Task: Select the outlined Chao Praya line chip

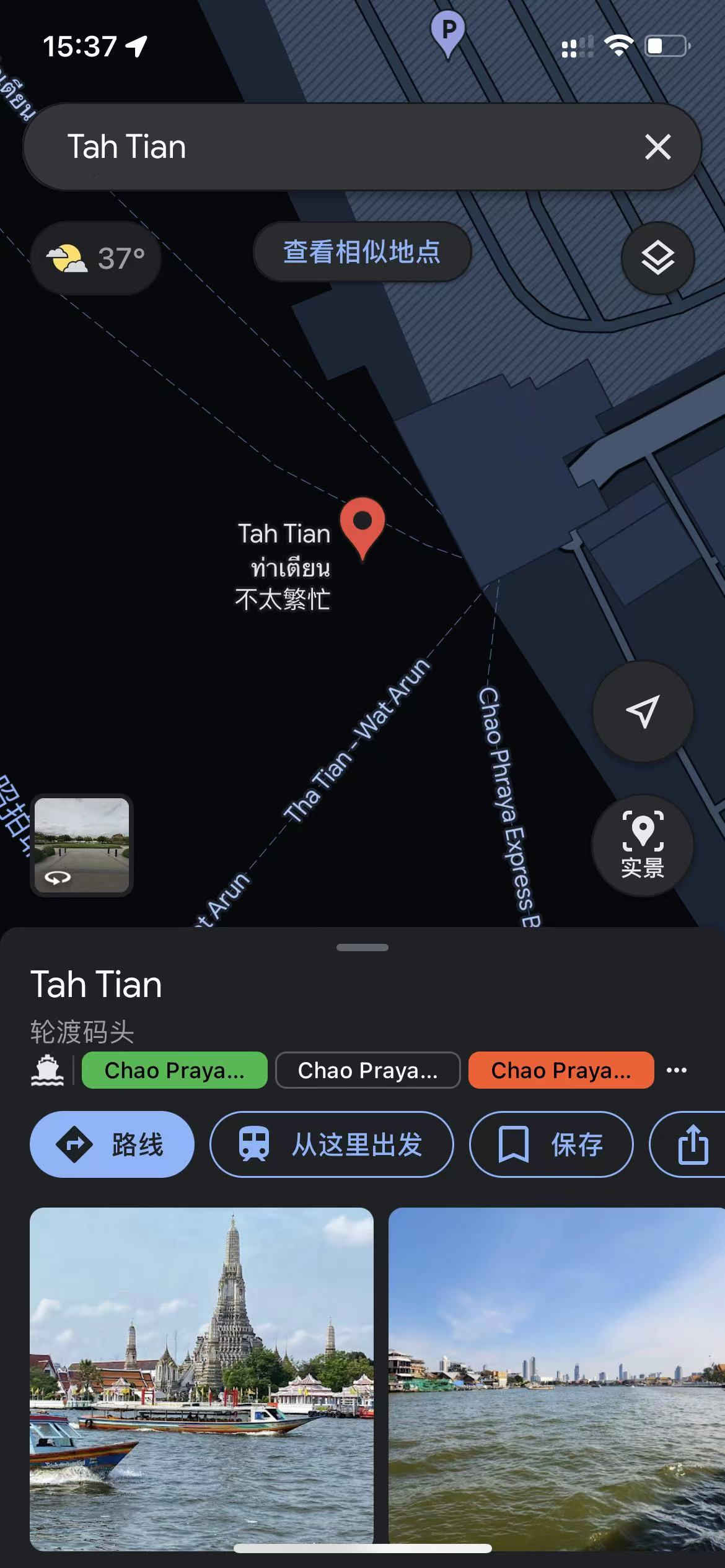Action: (367, 1070)
